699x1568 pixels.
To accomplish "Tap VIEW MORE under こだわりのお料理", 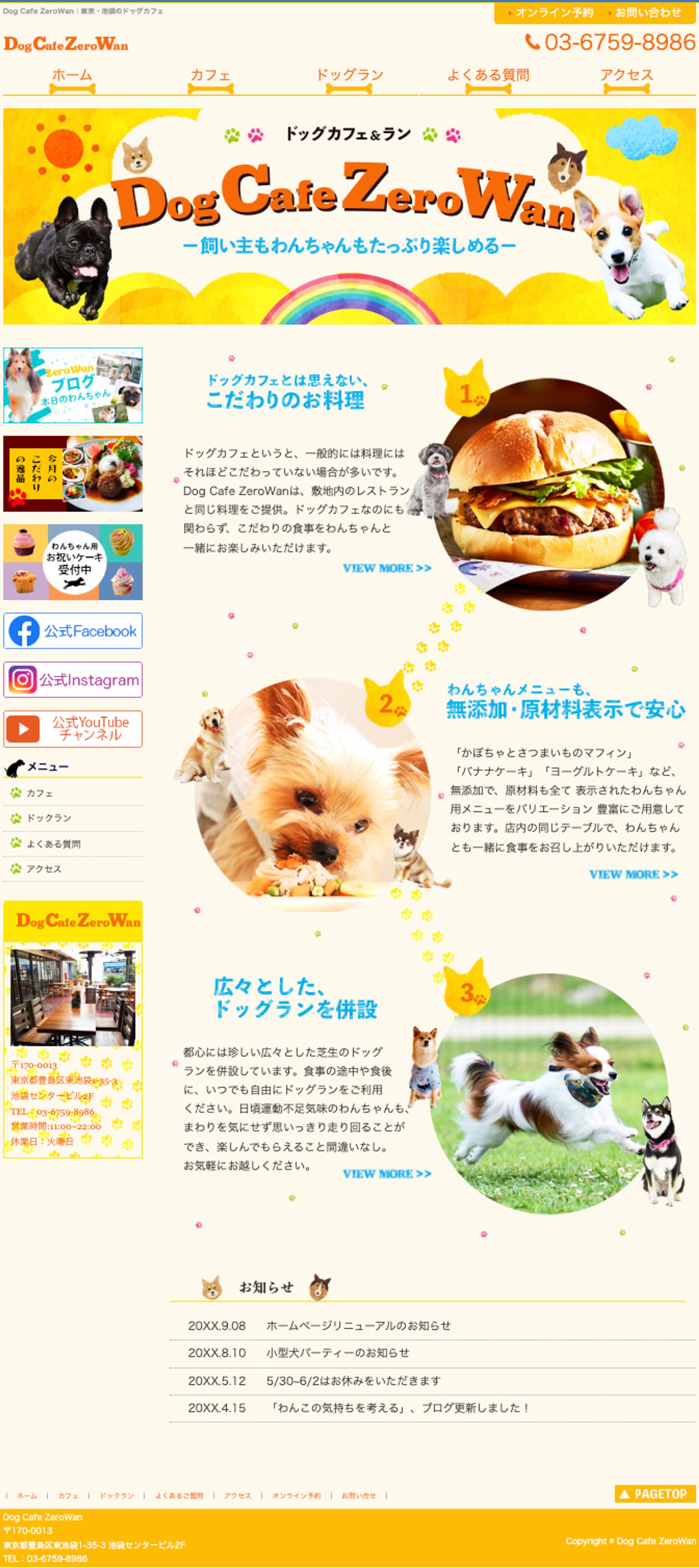I will pyautogui.click(x=387, y=568).
